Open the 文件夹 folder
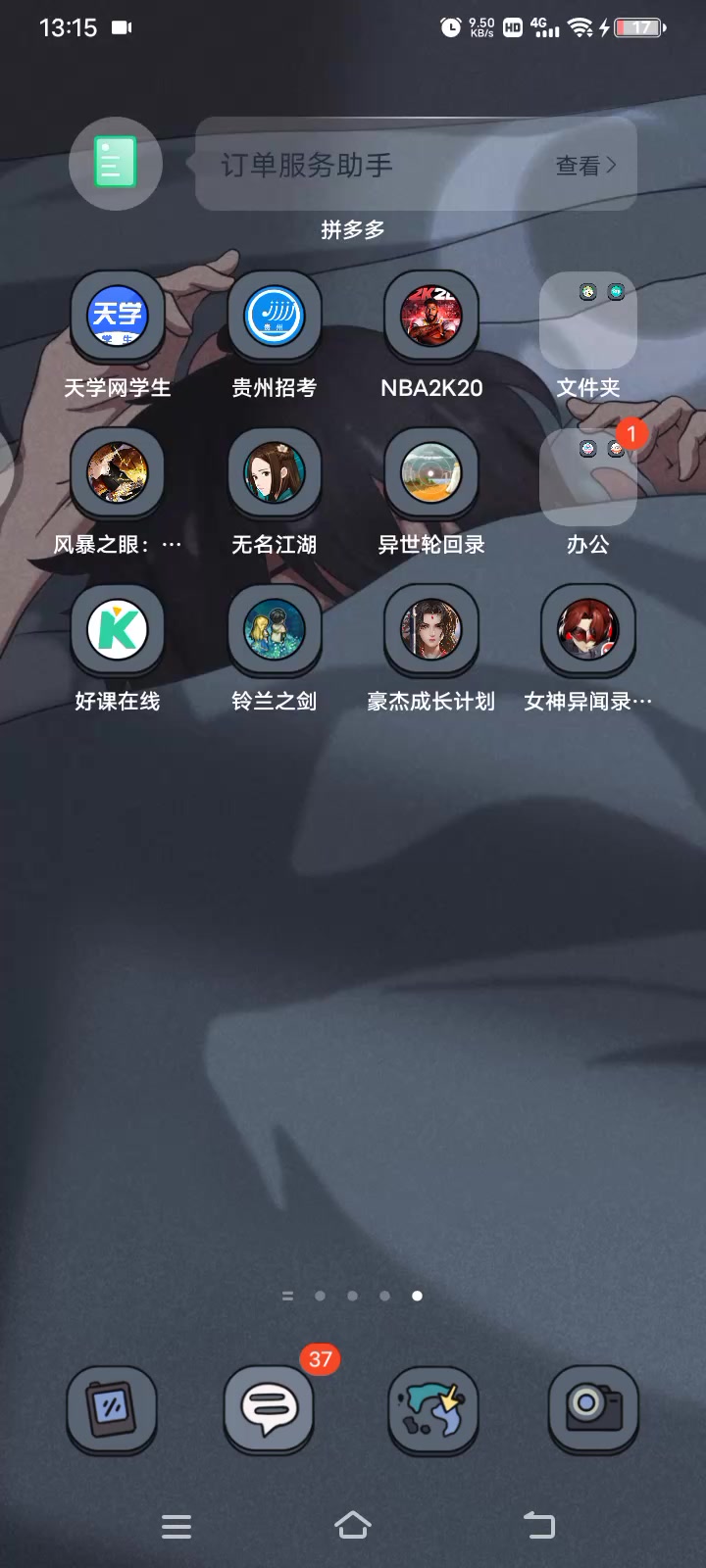 coord(588,320)
